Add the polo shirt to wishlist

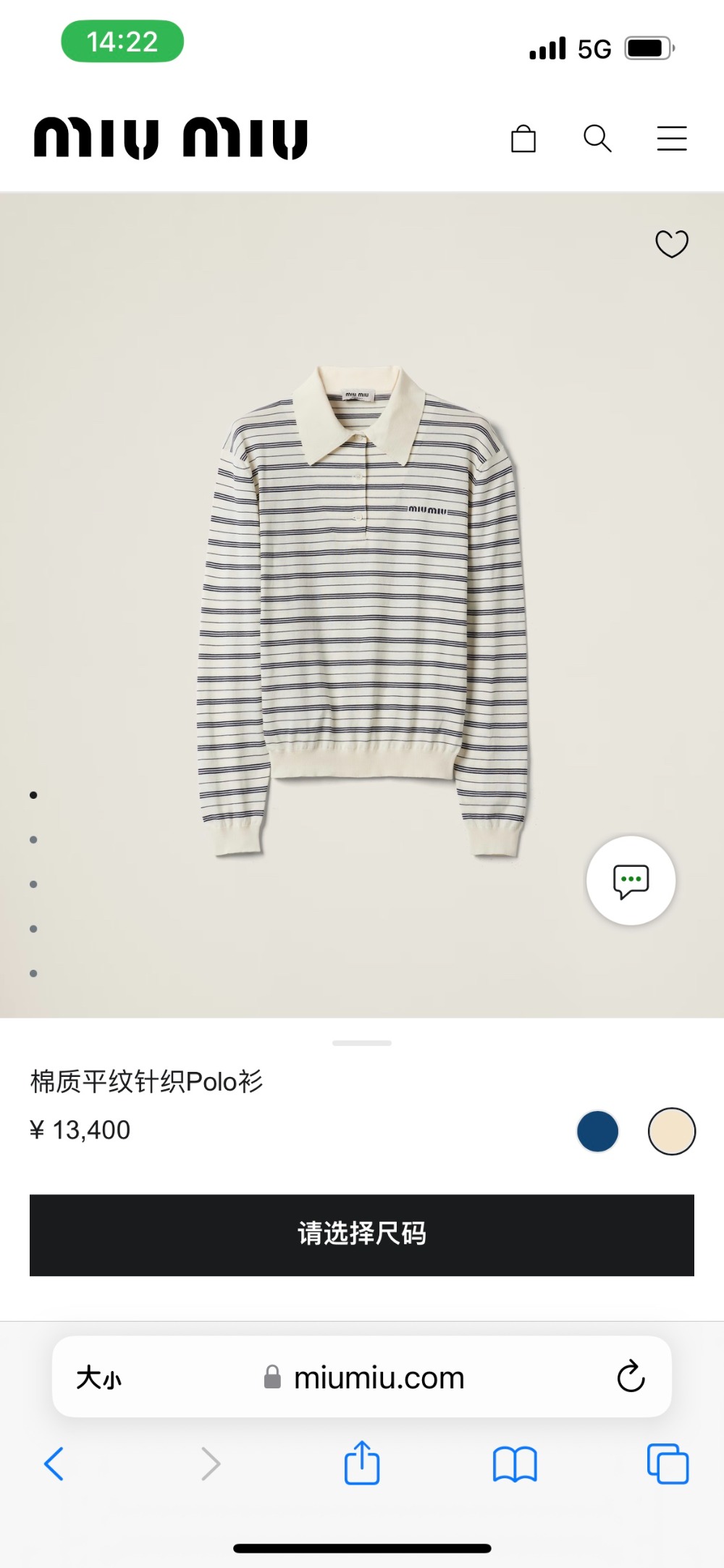point(671,244)
